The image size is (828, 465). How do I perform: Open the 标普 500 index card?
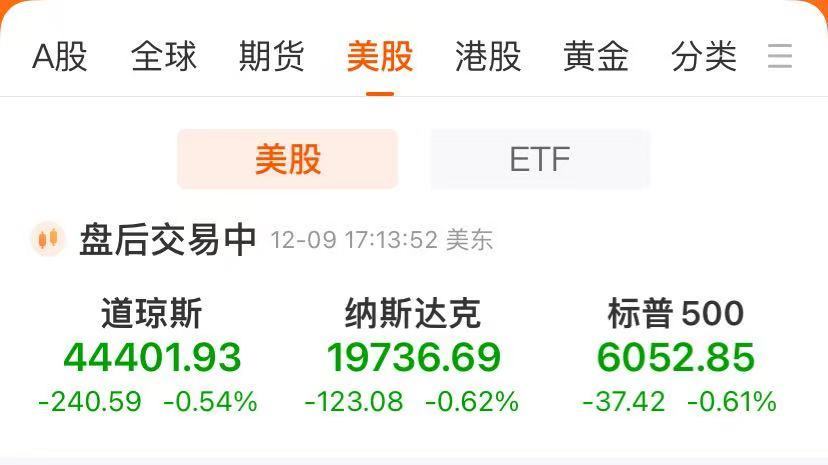coord(677,357)
